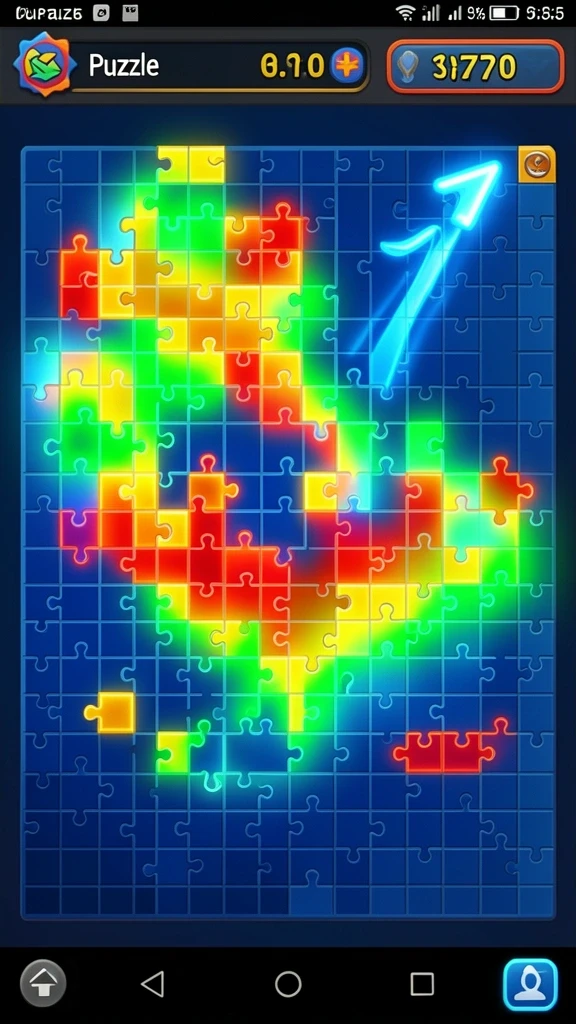
Task: Go back with the system back triangle
Action: click(x=153, y=984)
